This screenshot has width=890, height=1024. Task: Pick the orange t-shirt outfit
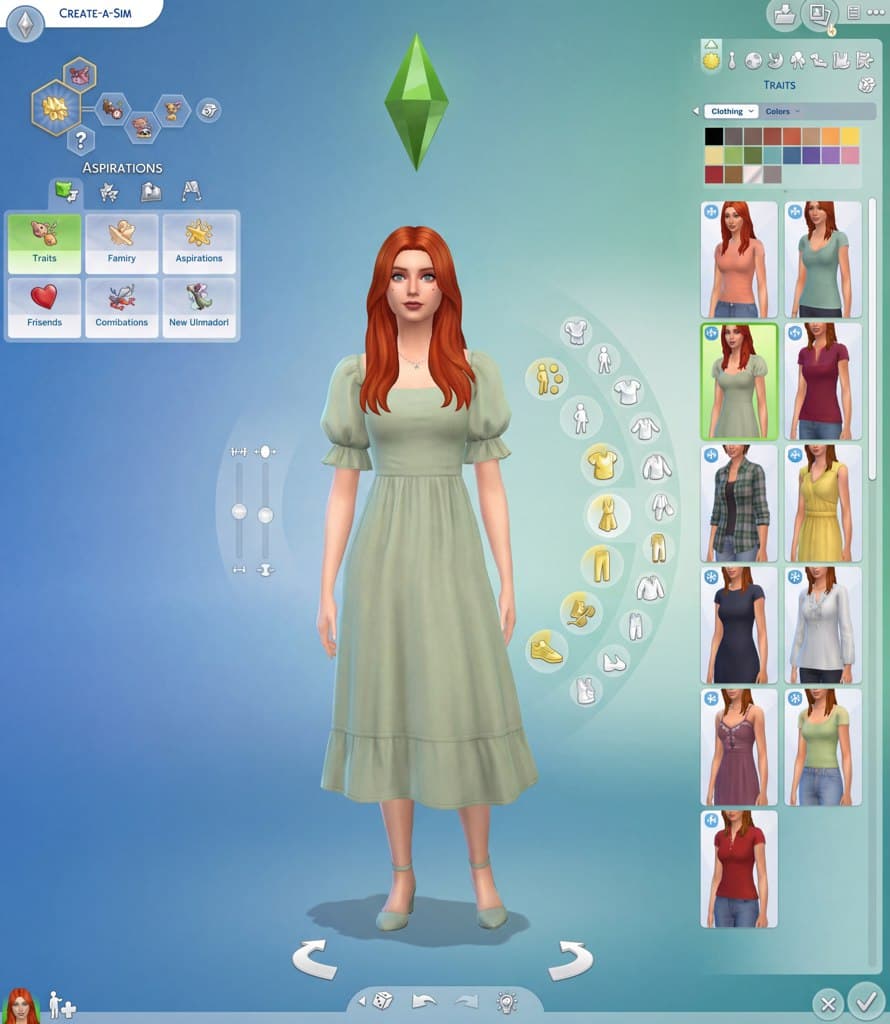pos(739,259)
